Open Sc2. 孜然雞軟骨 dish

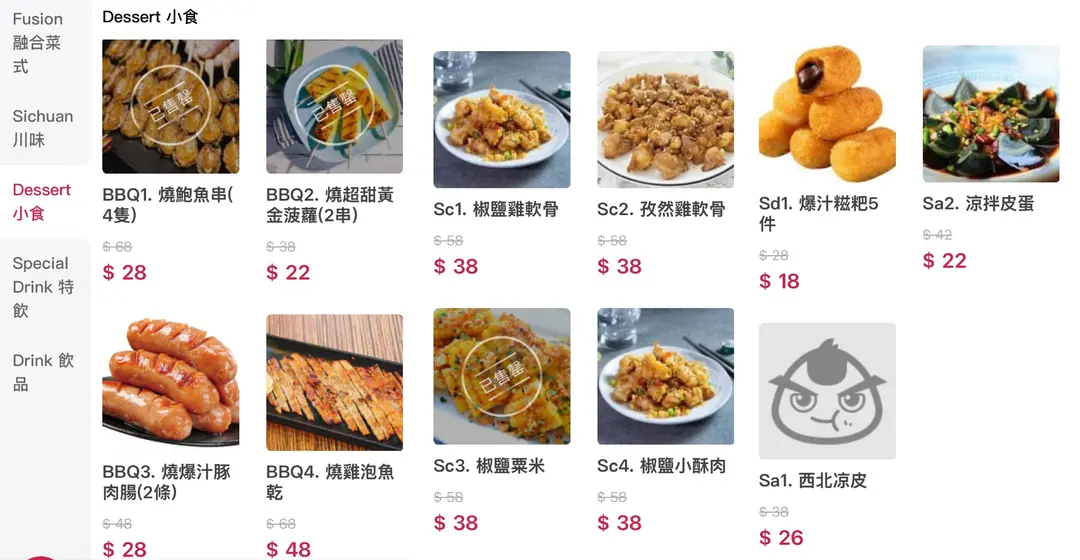pyautogui.click(x=665, y=119)
